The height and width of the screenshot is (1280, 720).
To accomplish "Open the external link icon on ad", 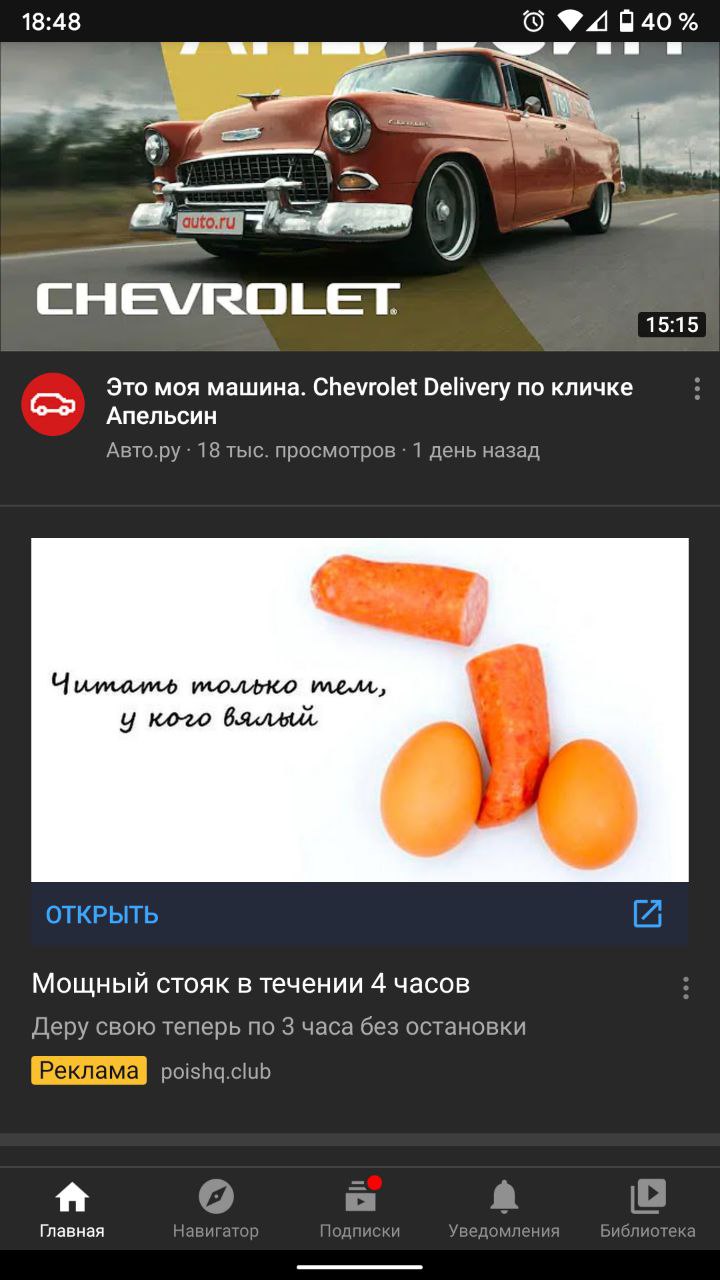I will [x=647, y=913].
